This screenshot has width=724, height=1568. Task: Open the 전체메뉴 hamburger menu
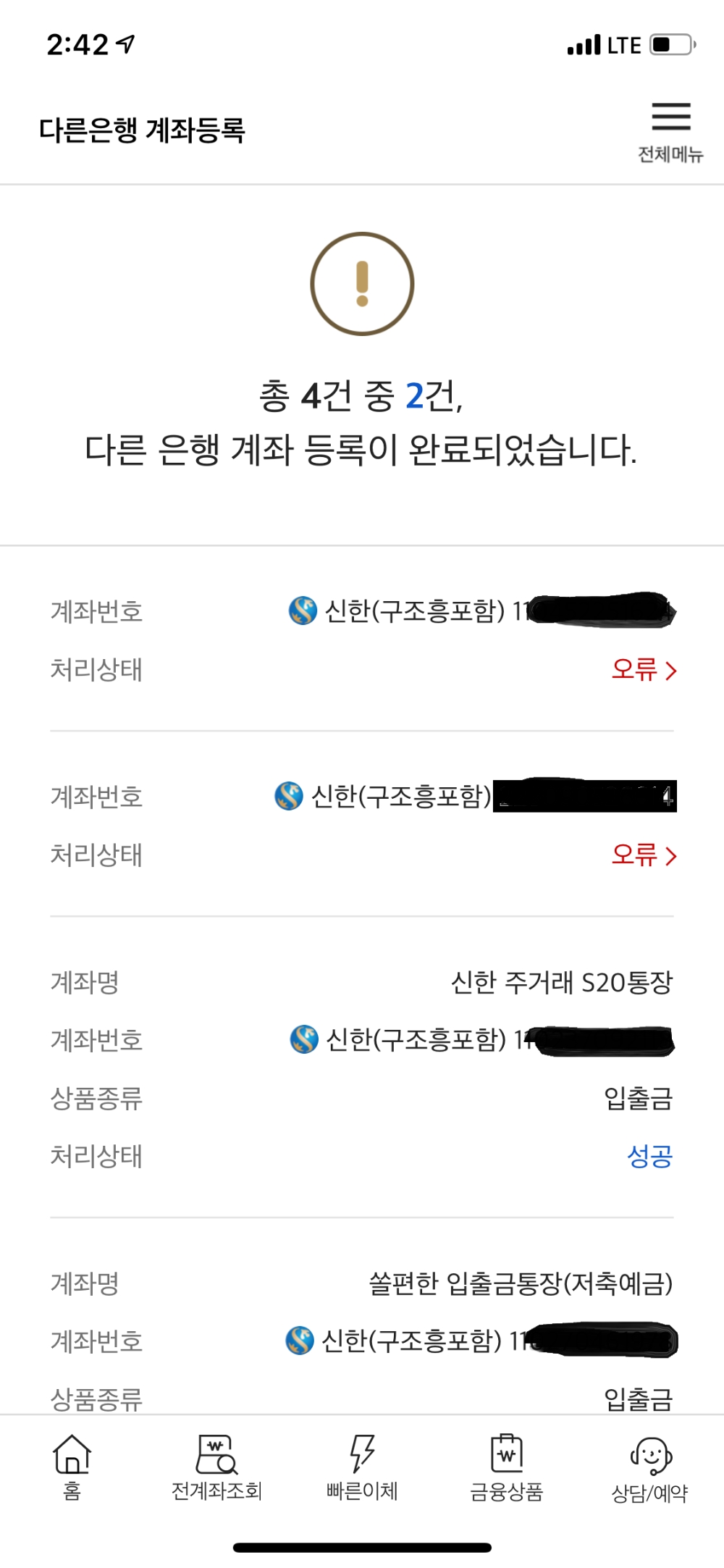click(x=670, y=120)
